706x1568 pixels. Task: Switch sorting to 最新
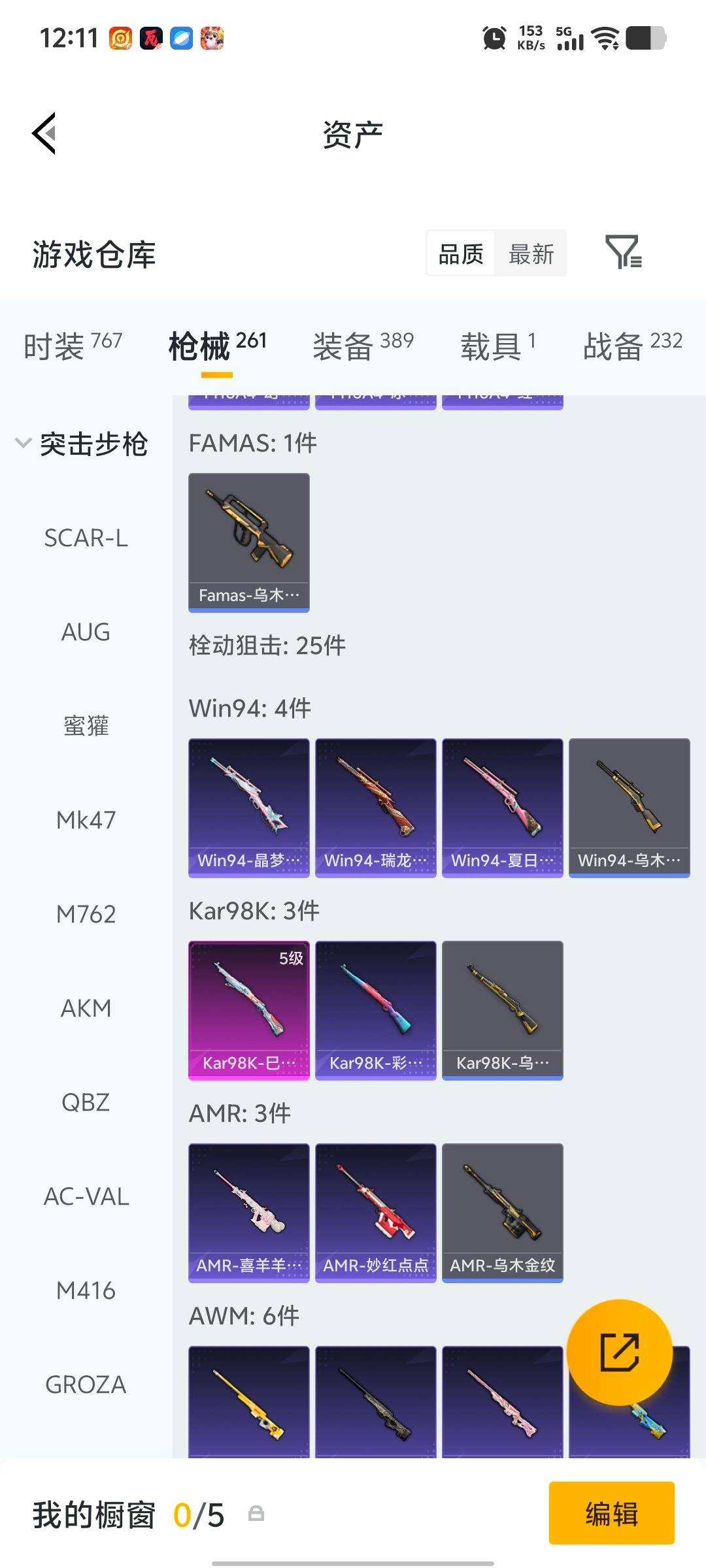pos(531,253)
